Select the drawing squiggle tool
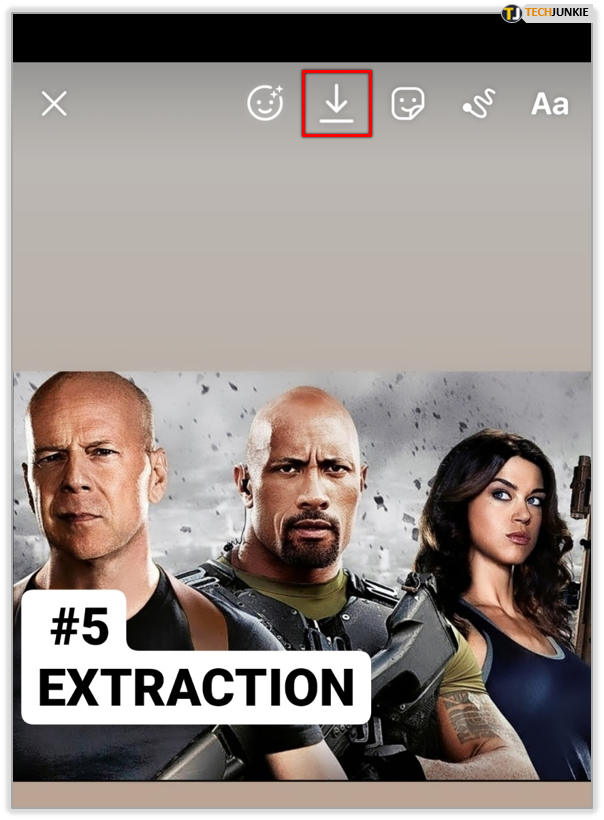 coord(478,104)
